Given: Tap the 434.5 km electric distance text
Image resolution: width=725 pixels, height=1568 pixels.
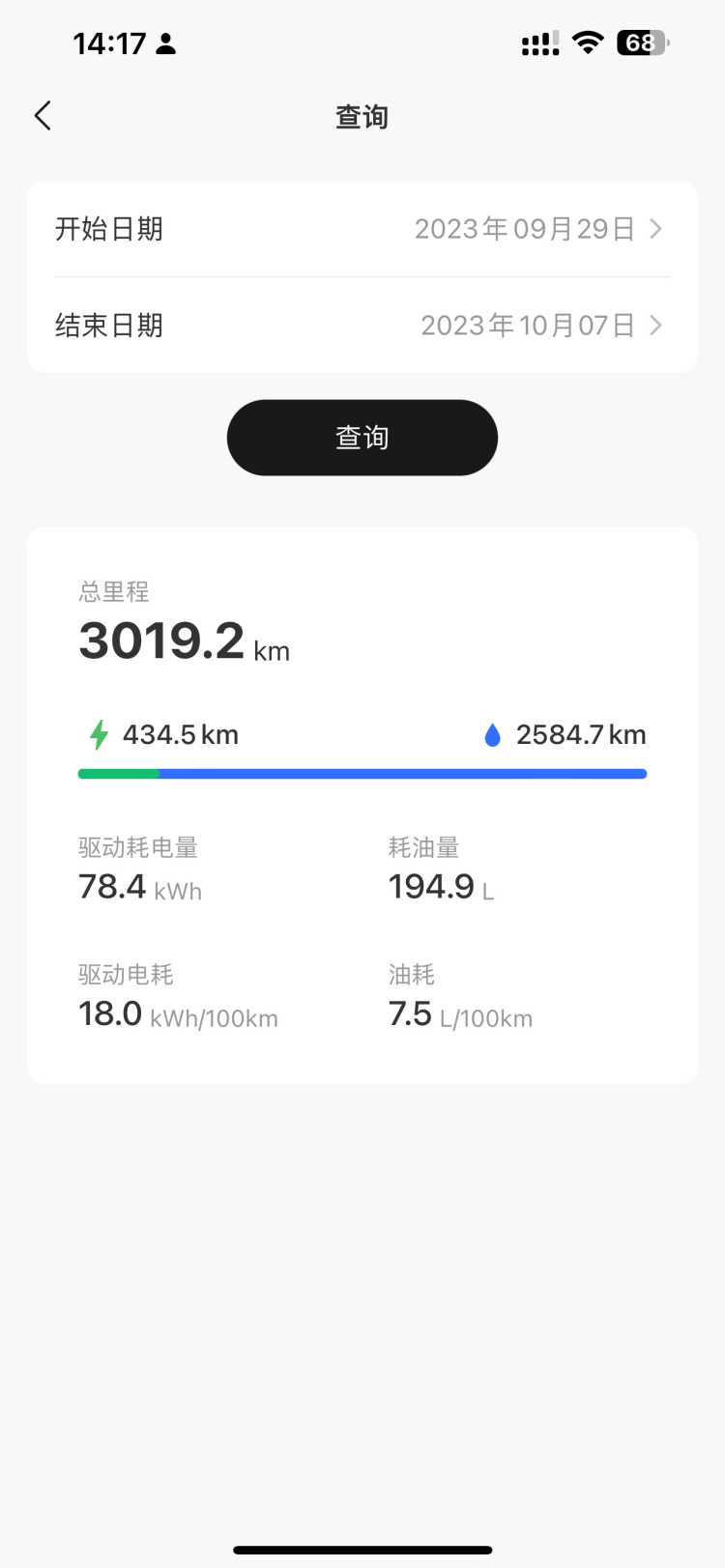Looking at the screenshot, I should tap(180, 734).
